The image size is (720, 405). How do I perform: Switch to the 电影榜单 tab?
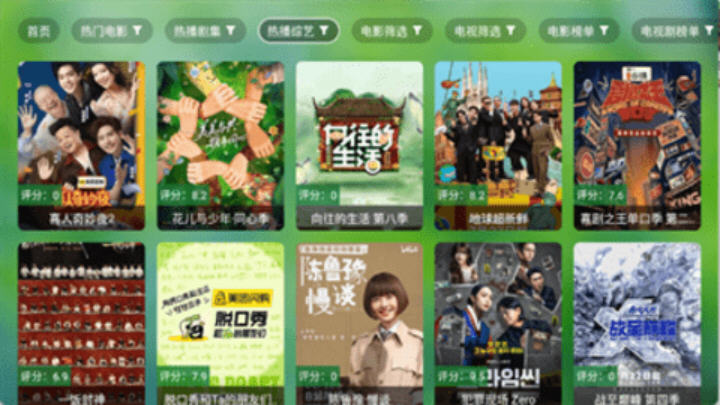[579, 31]
